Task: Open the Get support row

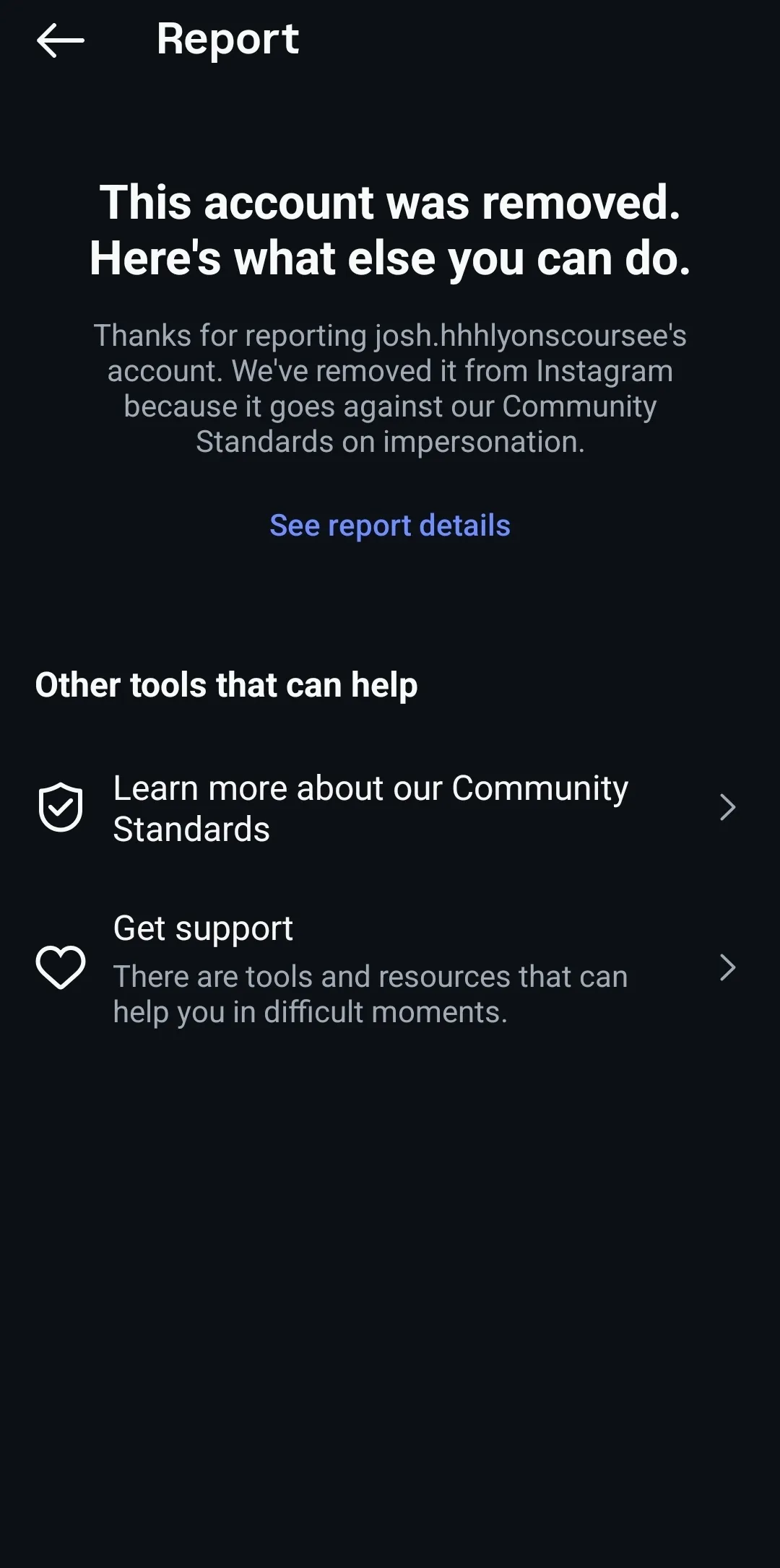Action: [390, 968]
